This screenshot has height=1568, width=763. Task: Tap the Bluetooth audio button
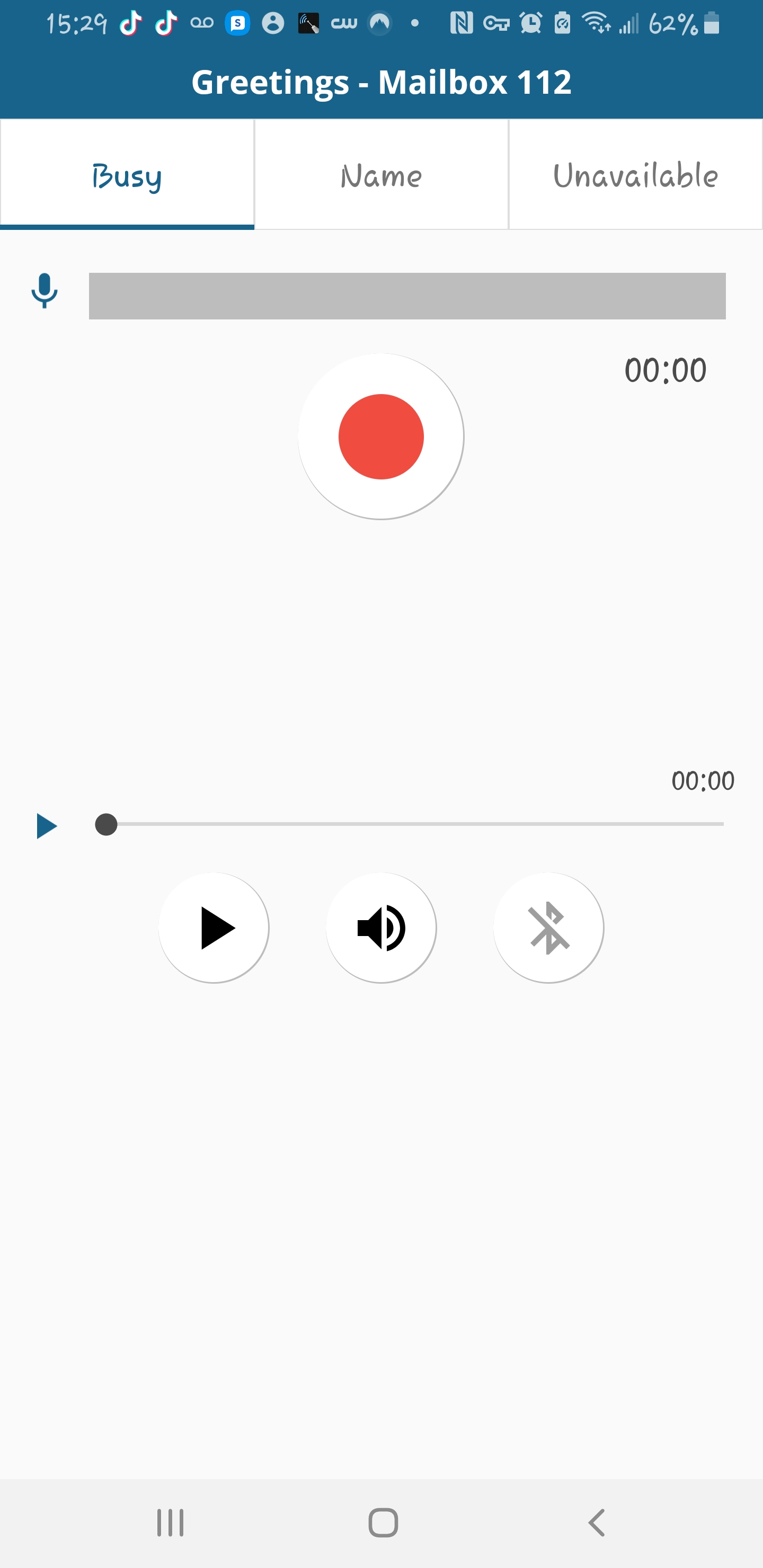tap(548, 928)
